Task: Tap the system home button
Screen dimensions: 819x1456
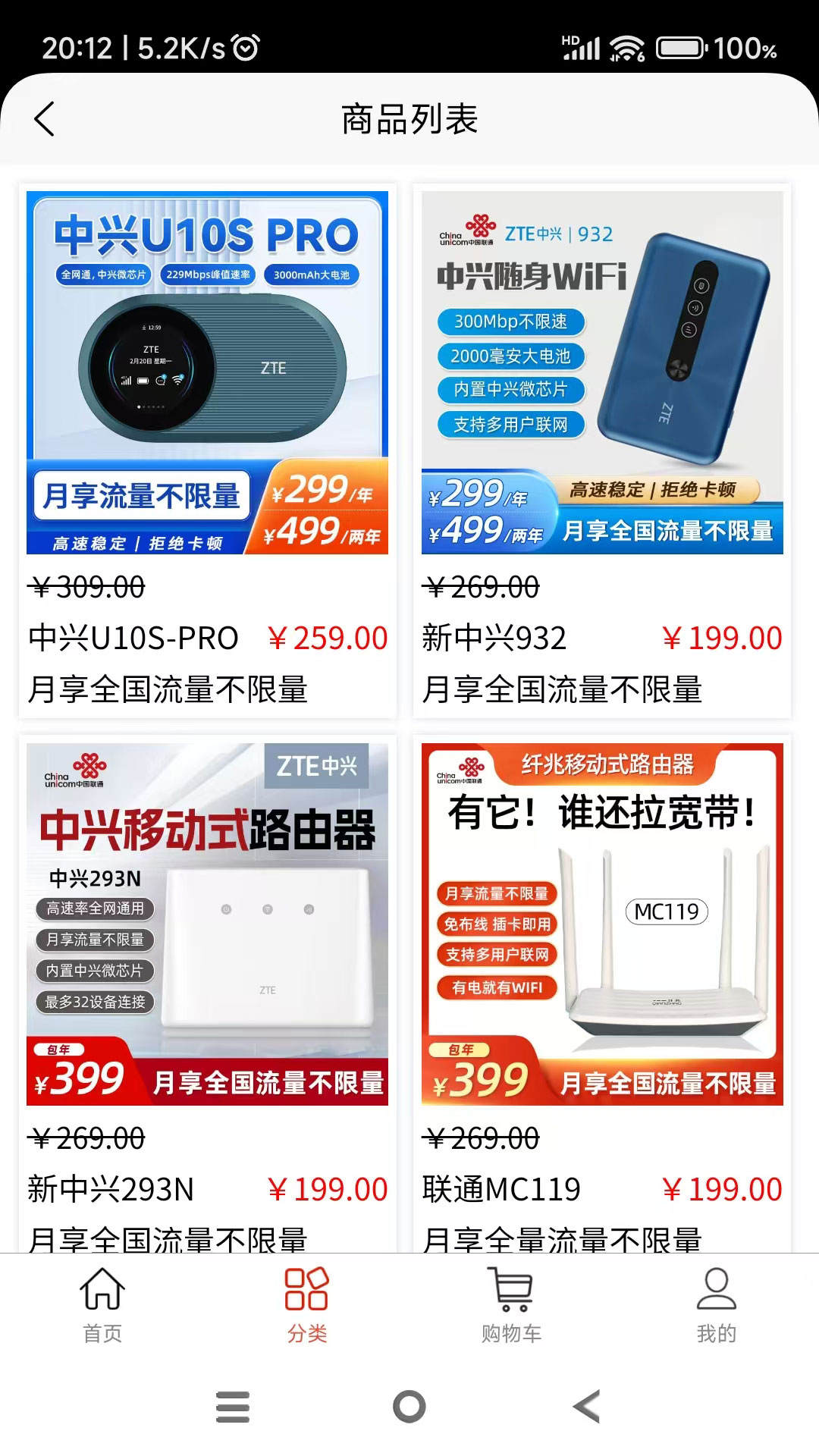Action: 409,1407
